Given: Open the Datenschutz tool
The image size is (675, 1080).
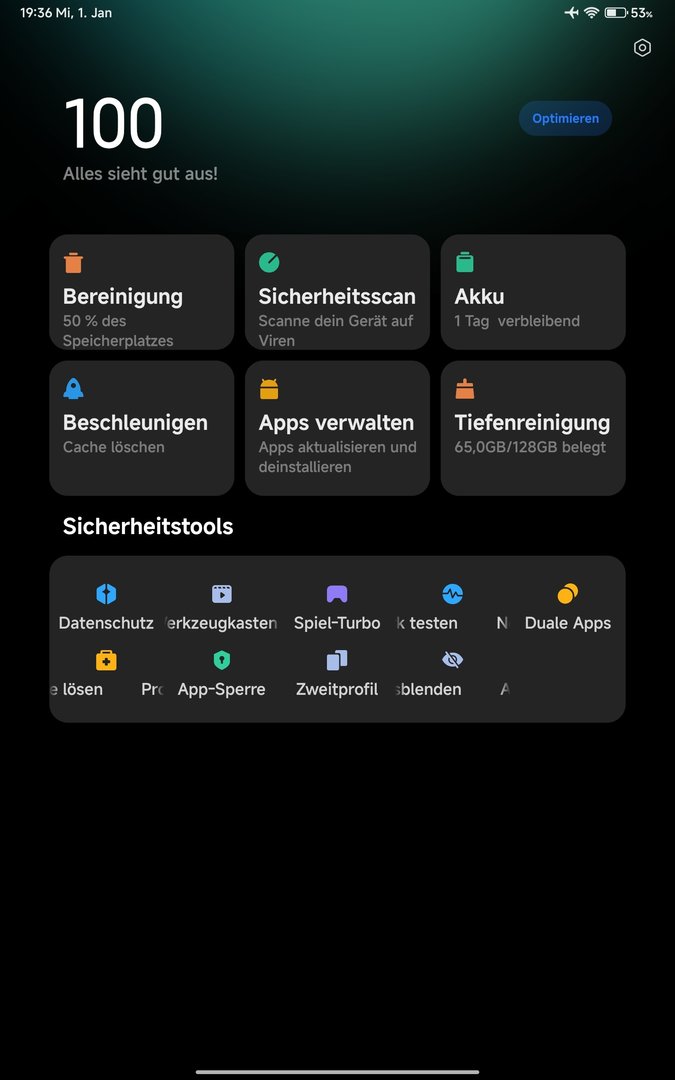Looking at the screenshot, I should pos(106,606).
